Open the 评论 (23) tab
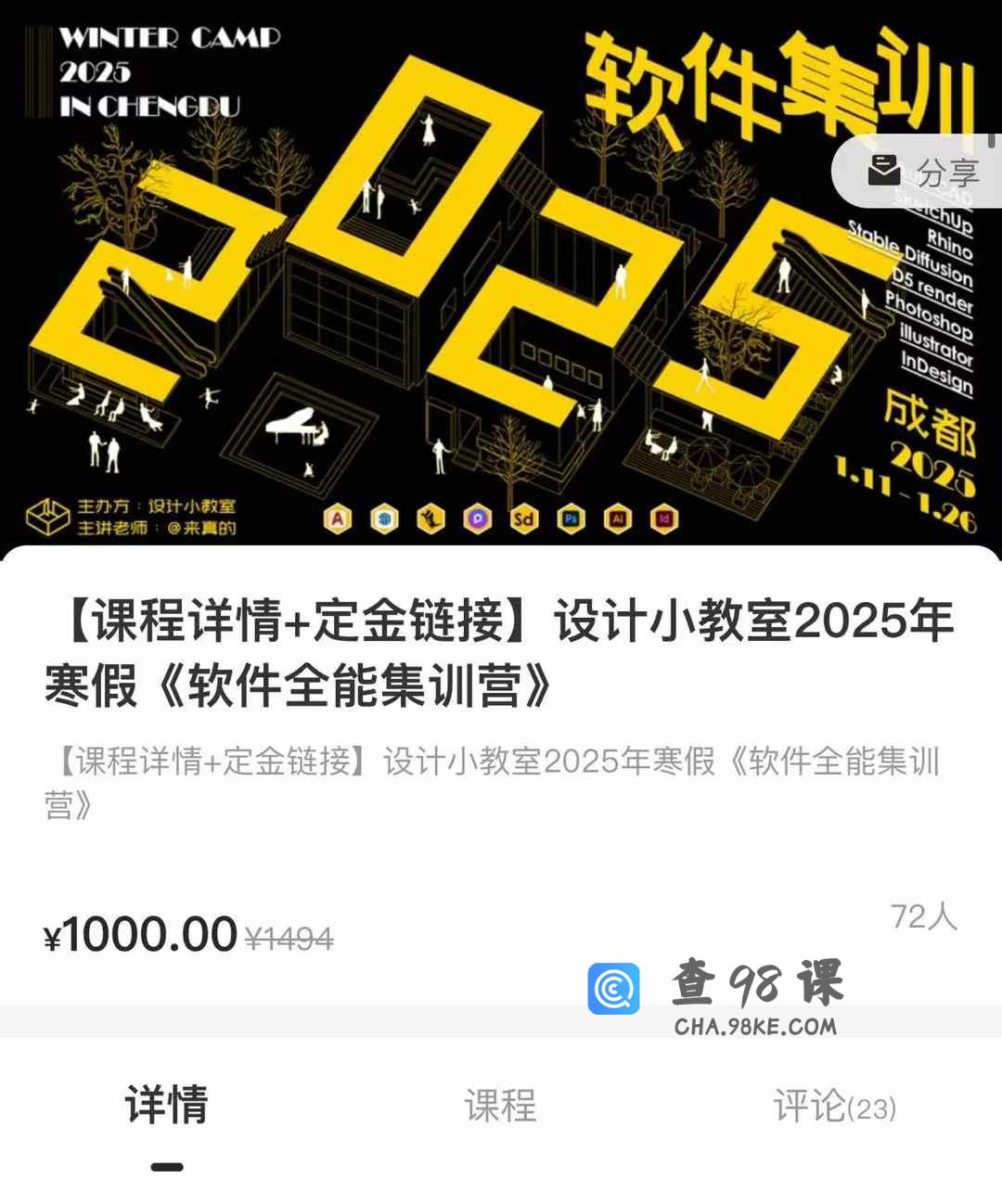The image size is (1002, 1204). coord(834,1107)
